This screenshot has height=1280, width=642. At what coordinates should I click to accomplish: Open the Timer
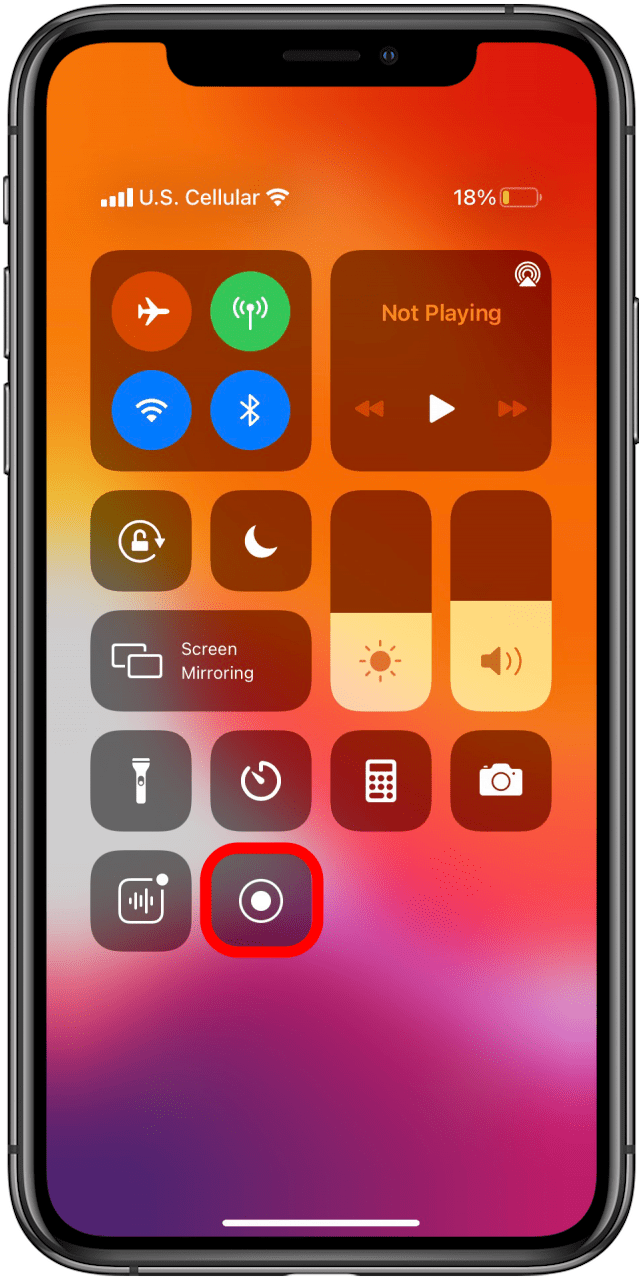[261, 781]
